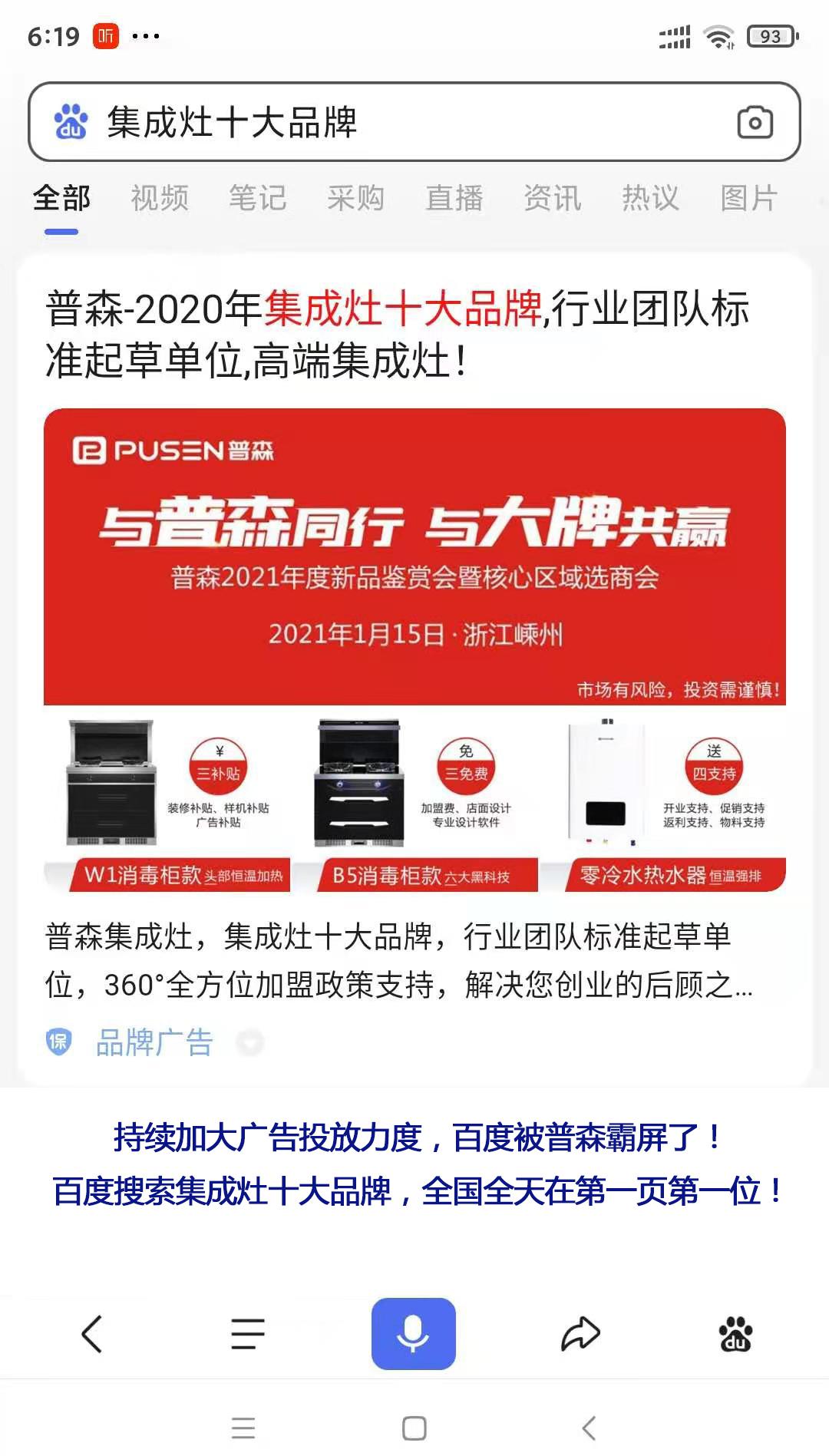Select the 全部 tab

(61, 198)
